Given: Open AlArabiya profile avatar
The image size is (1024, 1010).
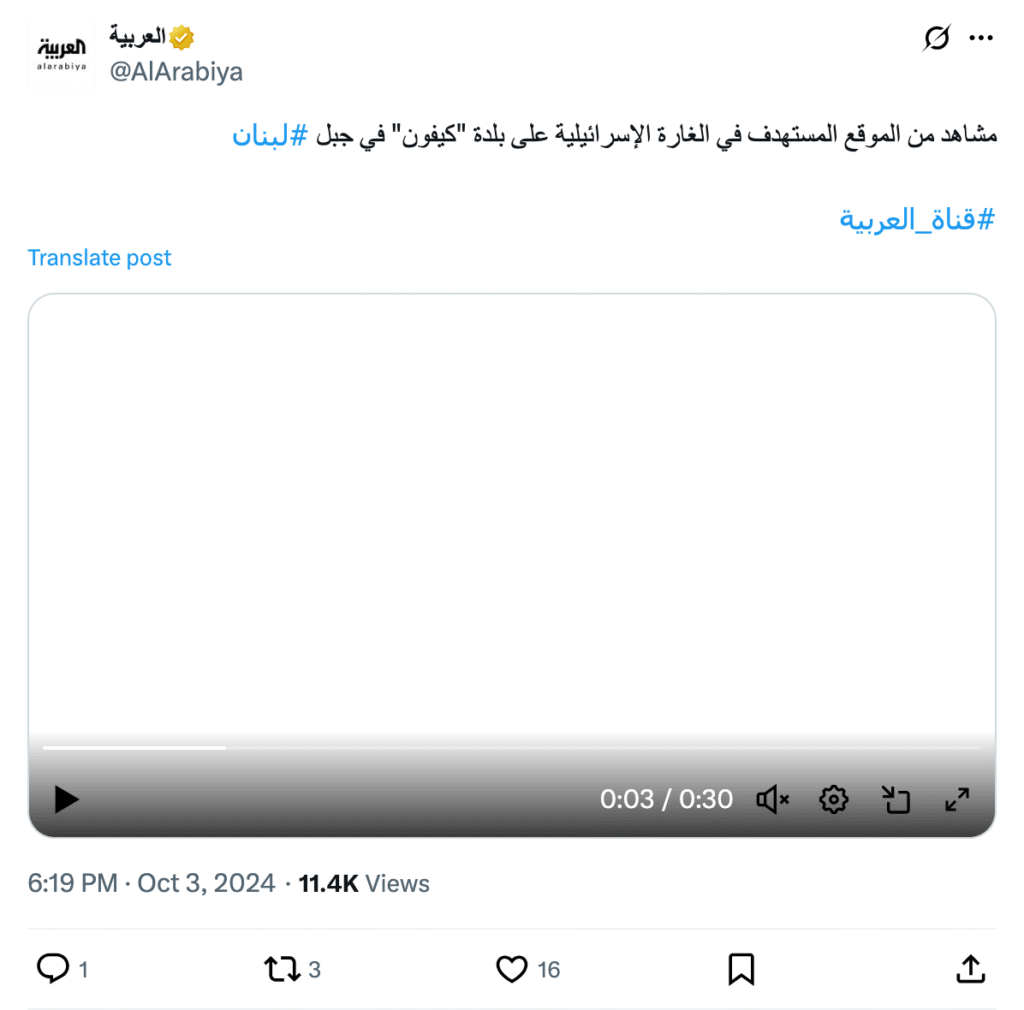Looking at the screenshot, I should tap(62, 54).
